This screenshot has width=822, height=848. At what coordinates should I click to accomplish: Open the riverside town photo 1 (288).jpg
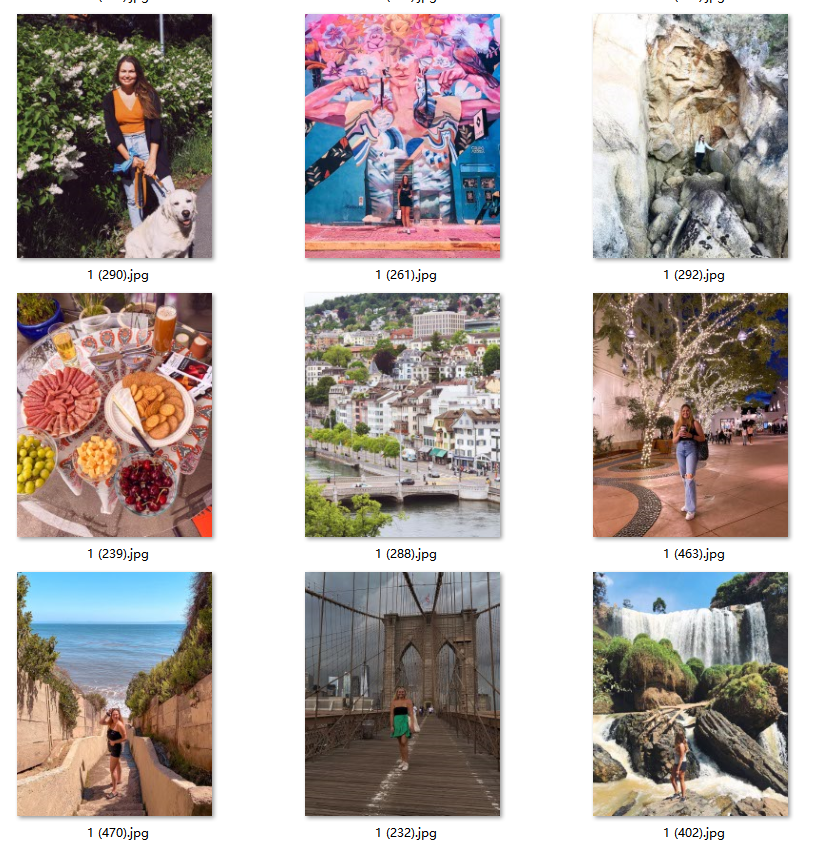[x=402, y=415]
